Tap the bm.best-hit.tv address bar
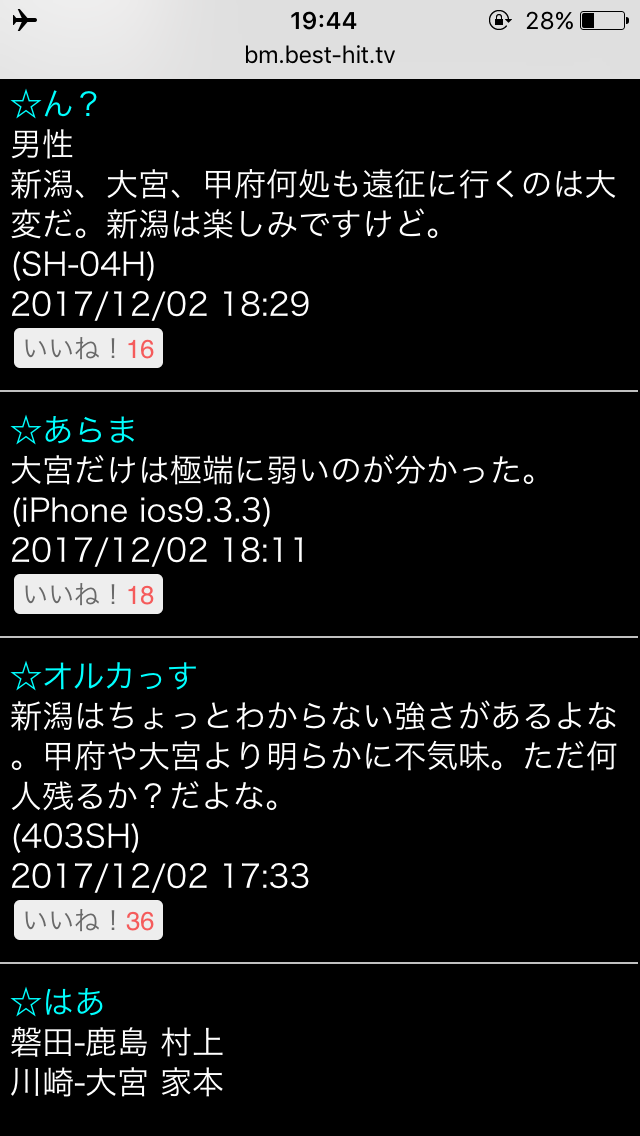The image size is (640, 1136). 320,56
